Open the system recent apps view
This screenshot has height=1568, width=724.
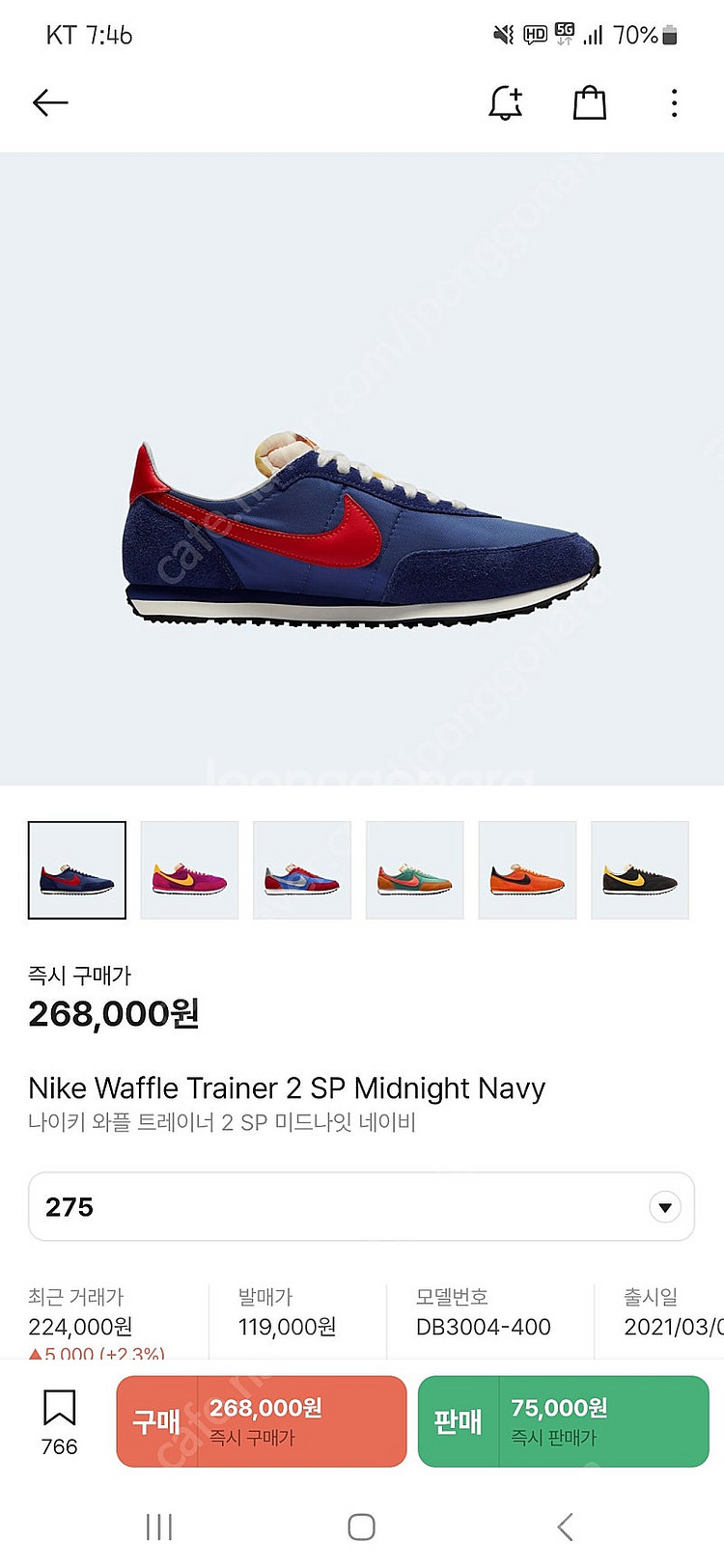159,1527
